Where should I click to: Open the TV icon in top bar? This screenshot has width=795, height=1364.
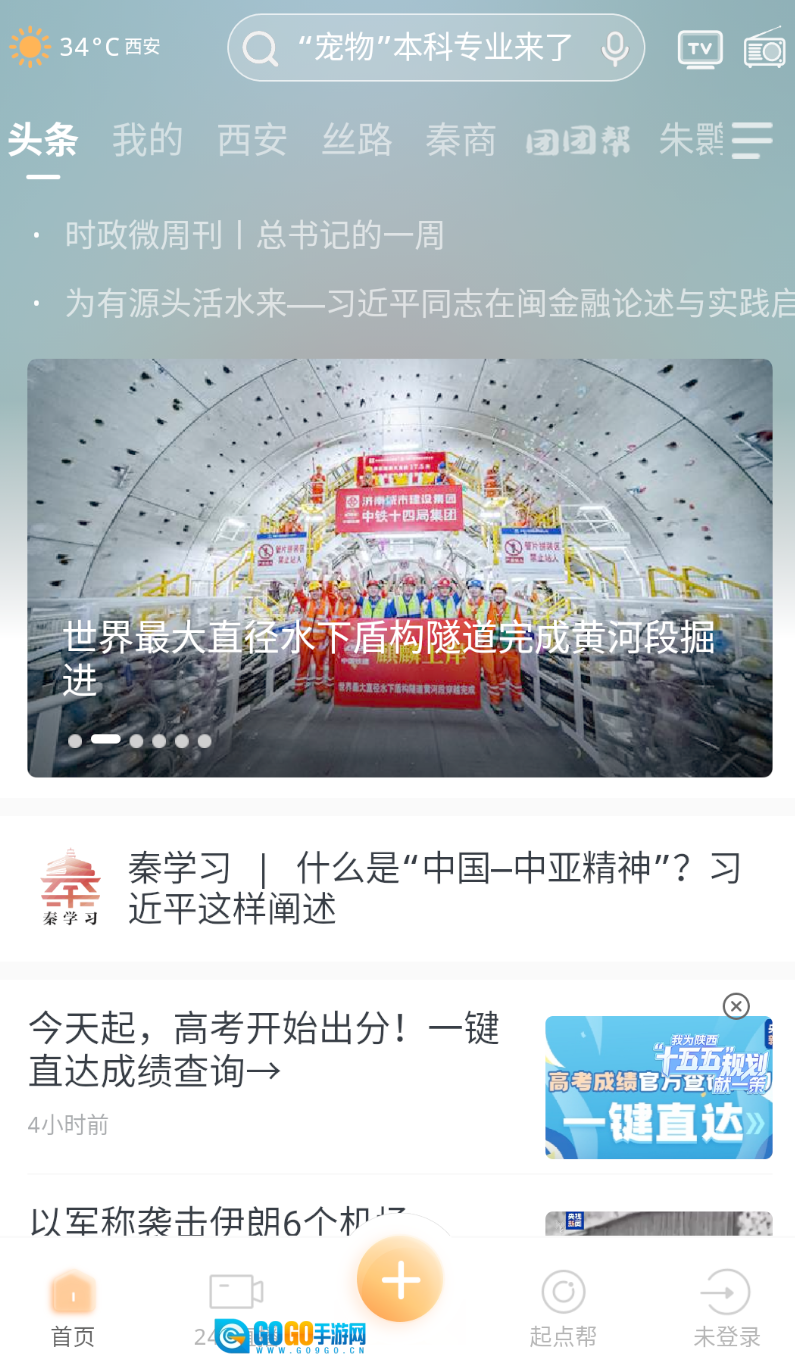click(700, 48)
